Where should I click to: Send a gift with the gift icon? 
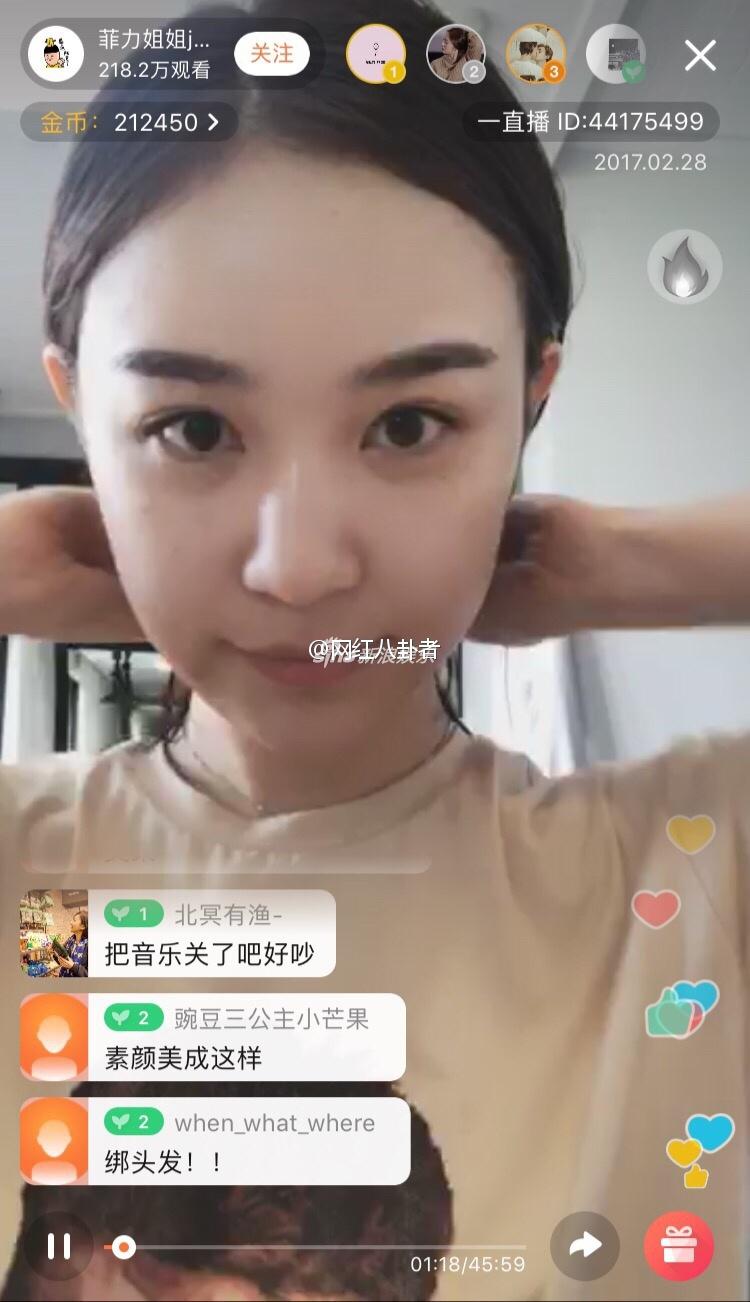click(679, 1246)
